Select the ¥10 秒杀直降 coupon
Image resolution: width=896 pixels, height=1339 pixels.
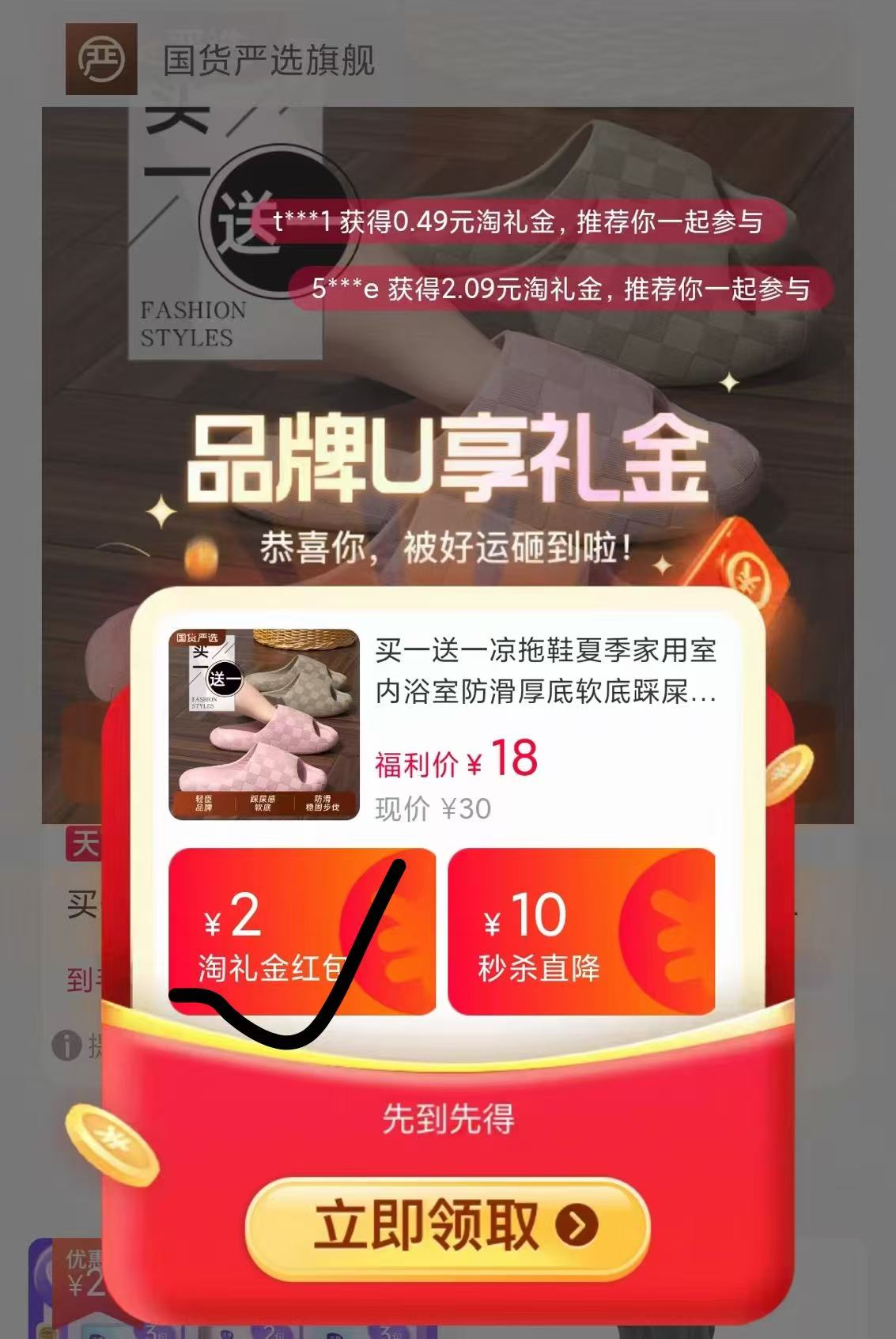(x=581, y=931)
